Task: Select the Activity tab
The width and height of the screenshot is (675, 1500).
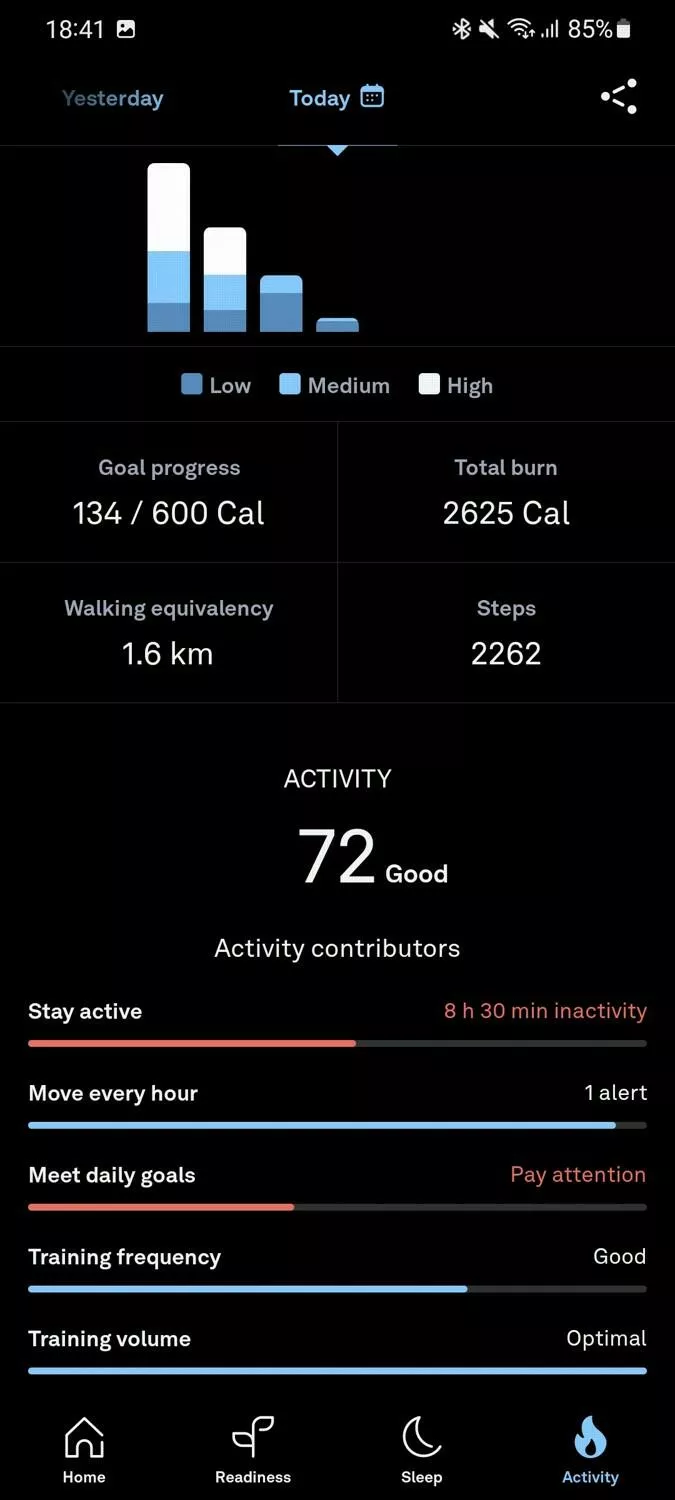Action: pos(590,1450)
